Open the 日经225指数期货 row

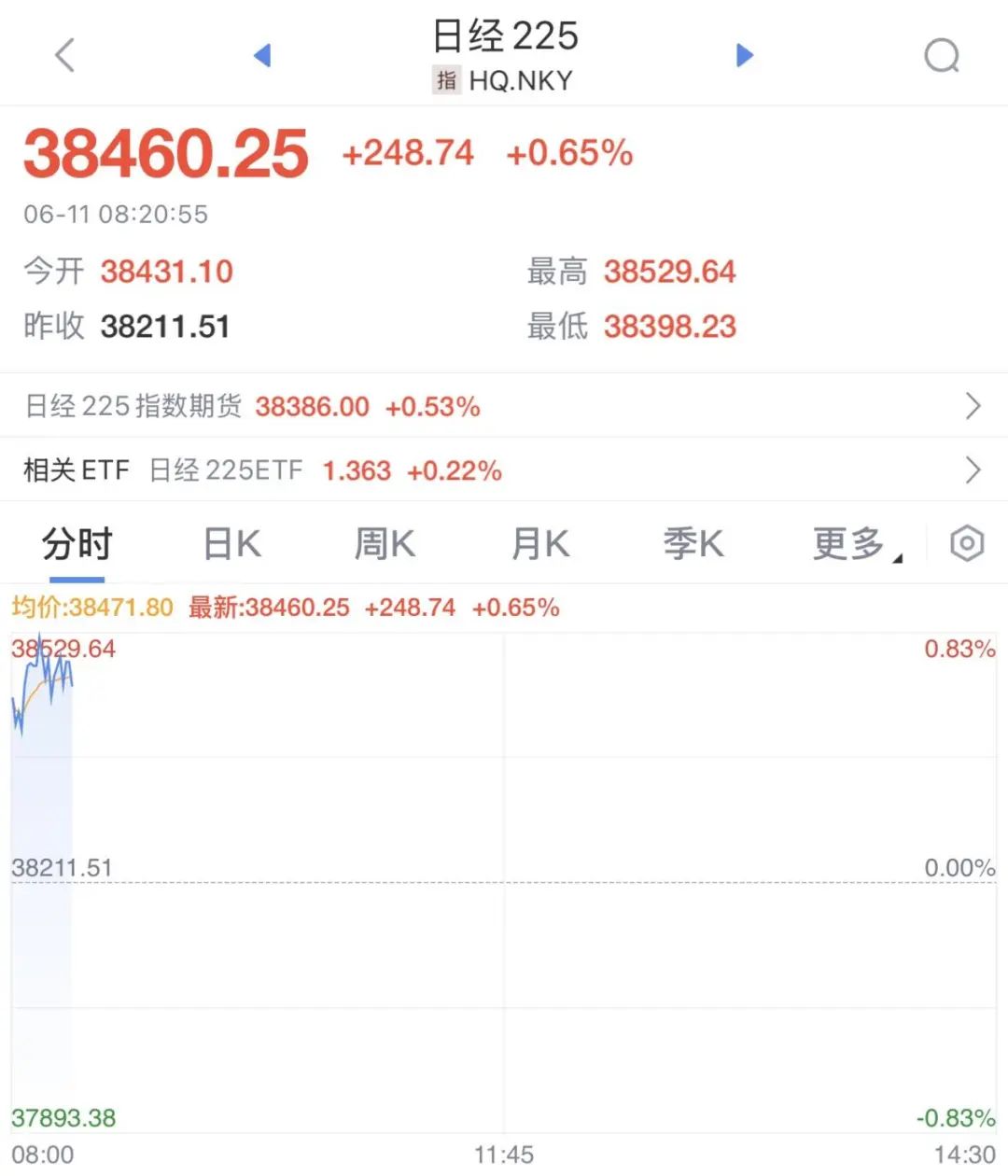pyautogui.click(x=504, y=406)
